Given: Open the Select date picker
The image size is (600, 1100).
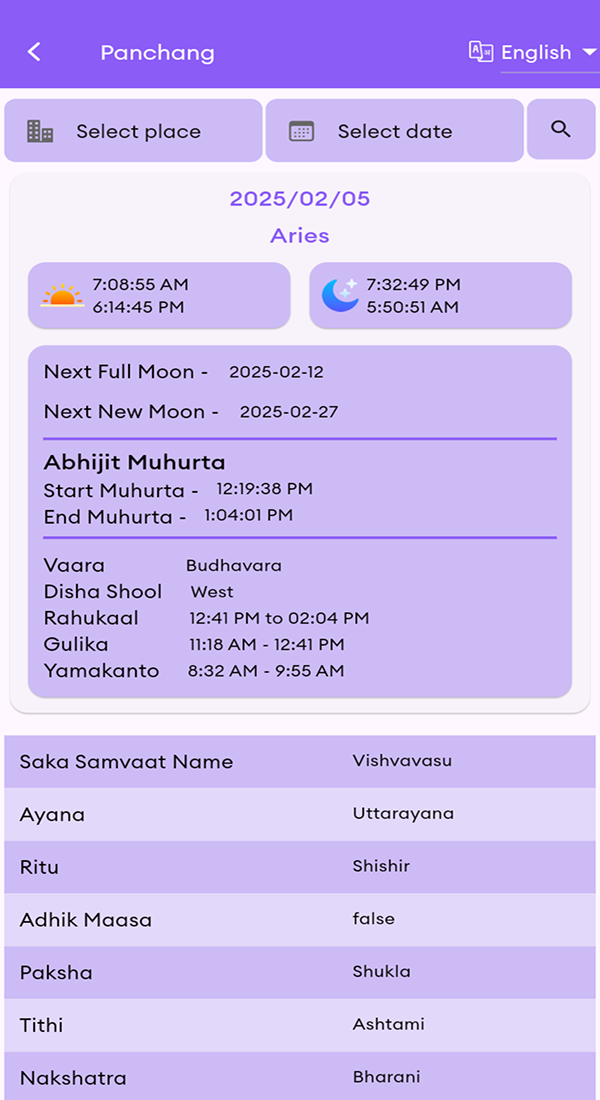Looking at the screenshot, I should (x=394, y=131).
